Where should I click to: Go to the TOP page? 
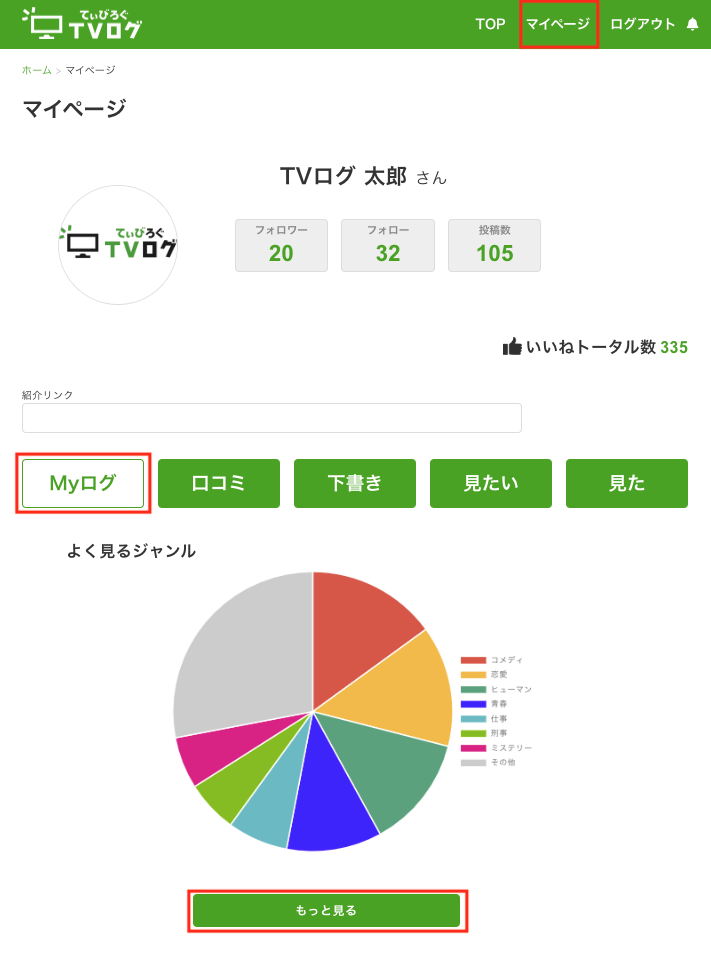490,24
